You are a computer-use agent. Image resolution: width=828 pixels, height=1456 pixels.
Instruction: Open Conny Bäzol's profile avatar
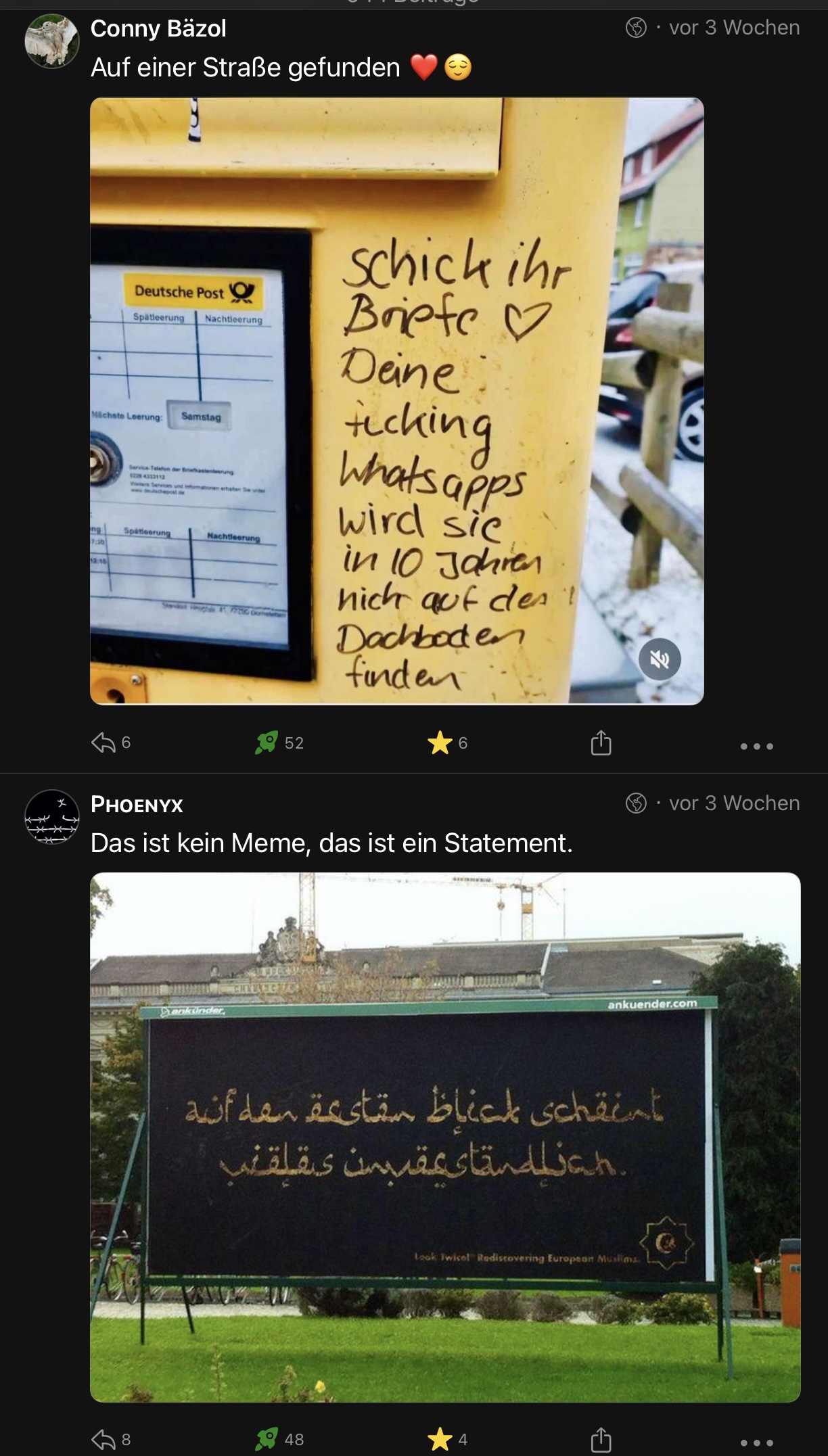pyautogui.click(x=52, y=41)
